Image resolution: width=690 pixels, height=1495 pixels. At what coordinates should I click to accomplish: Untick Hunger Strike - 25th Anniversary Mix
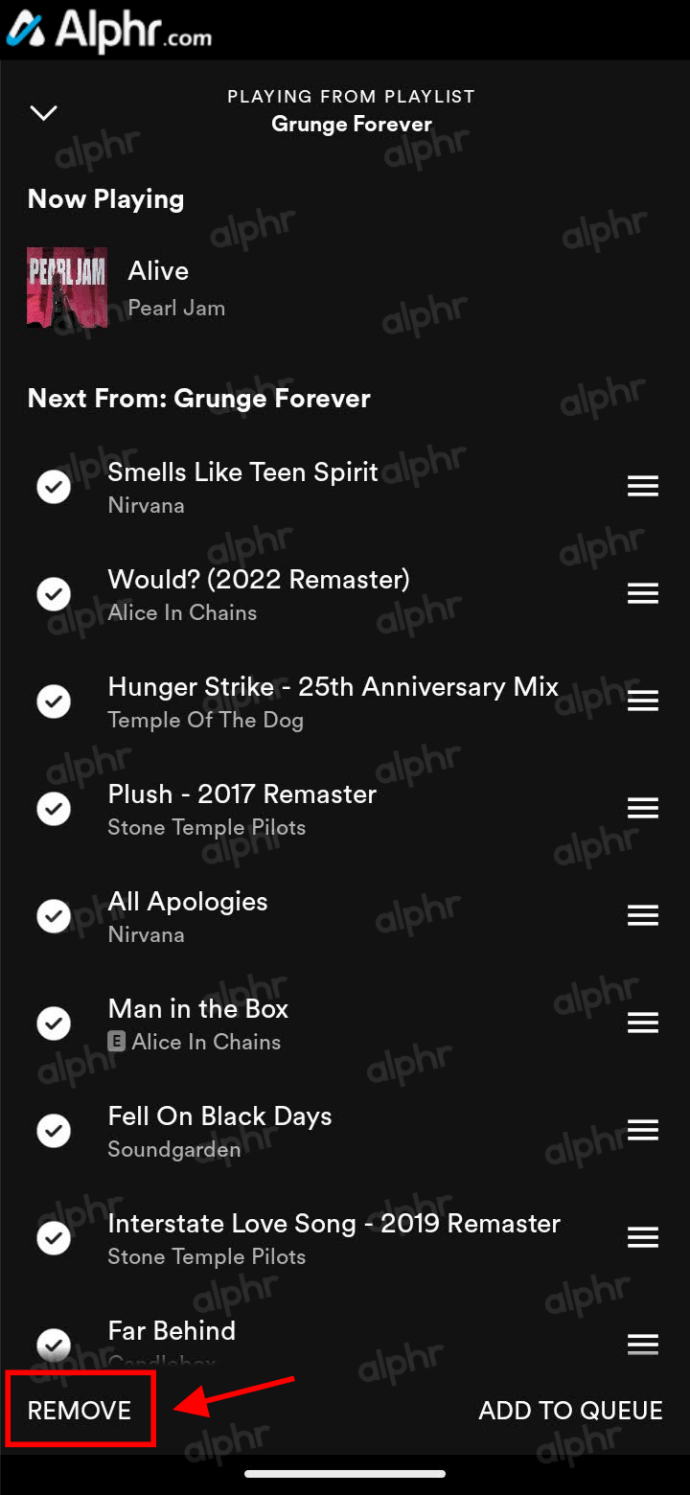click(x=54, y=701)
